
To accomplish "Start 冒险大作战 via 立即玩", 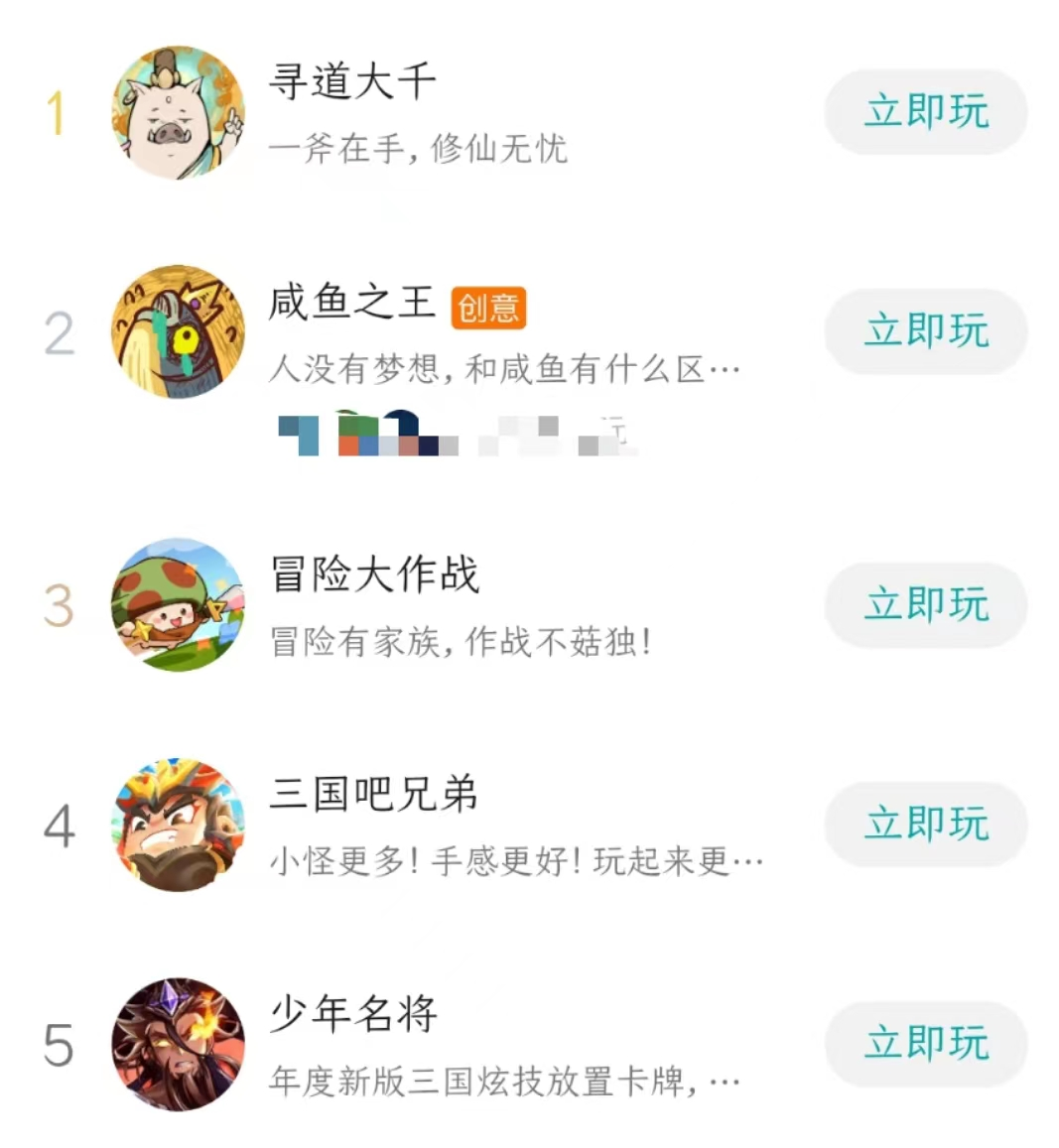I will click(x=925, y=604).
